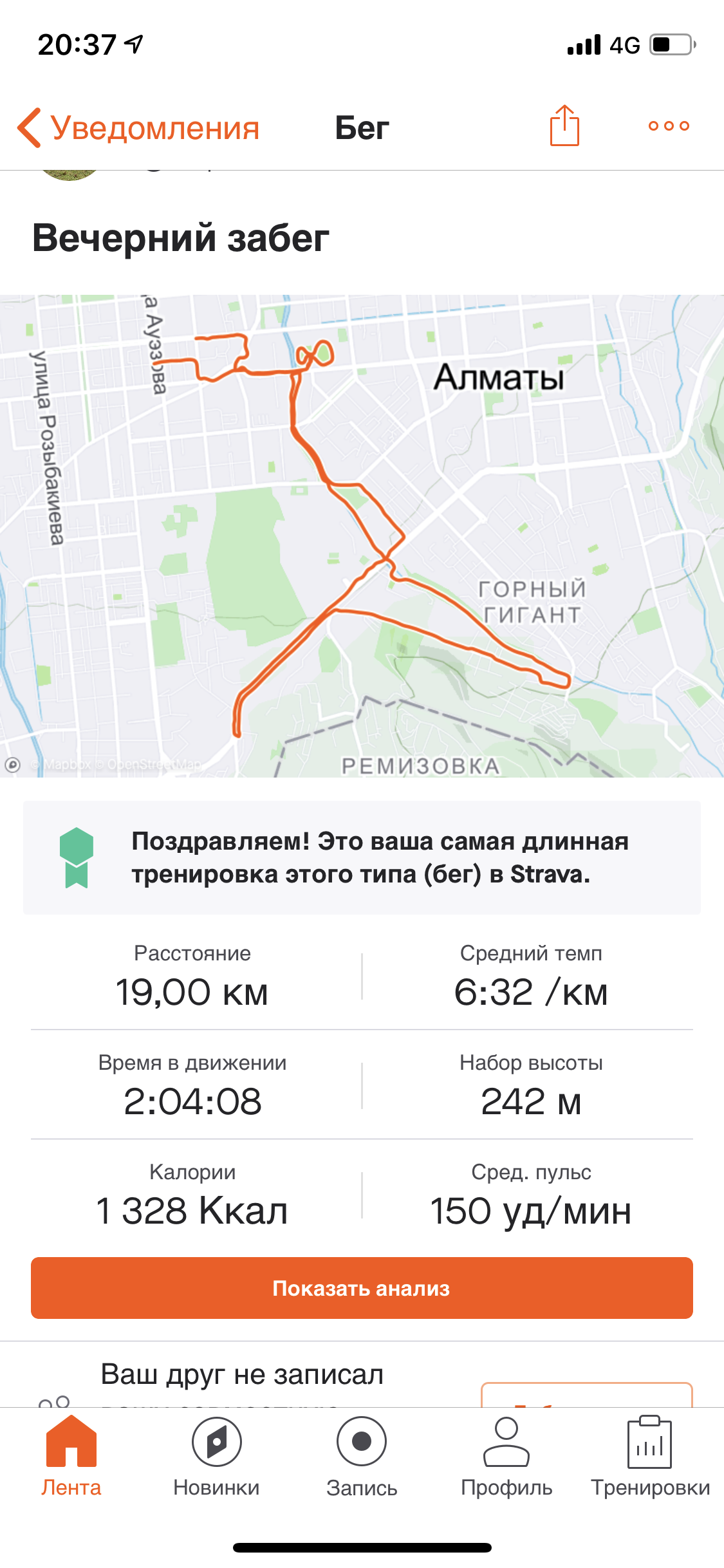Open the Тренировки tab

tap(650, 1457)
